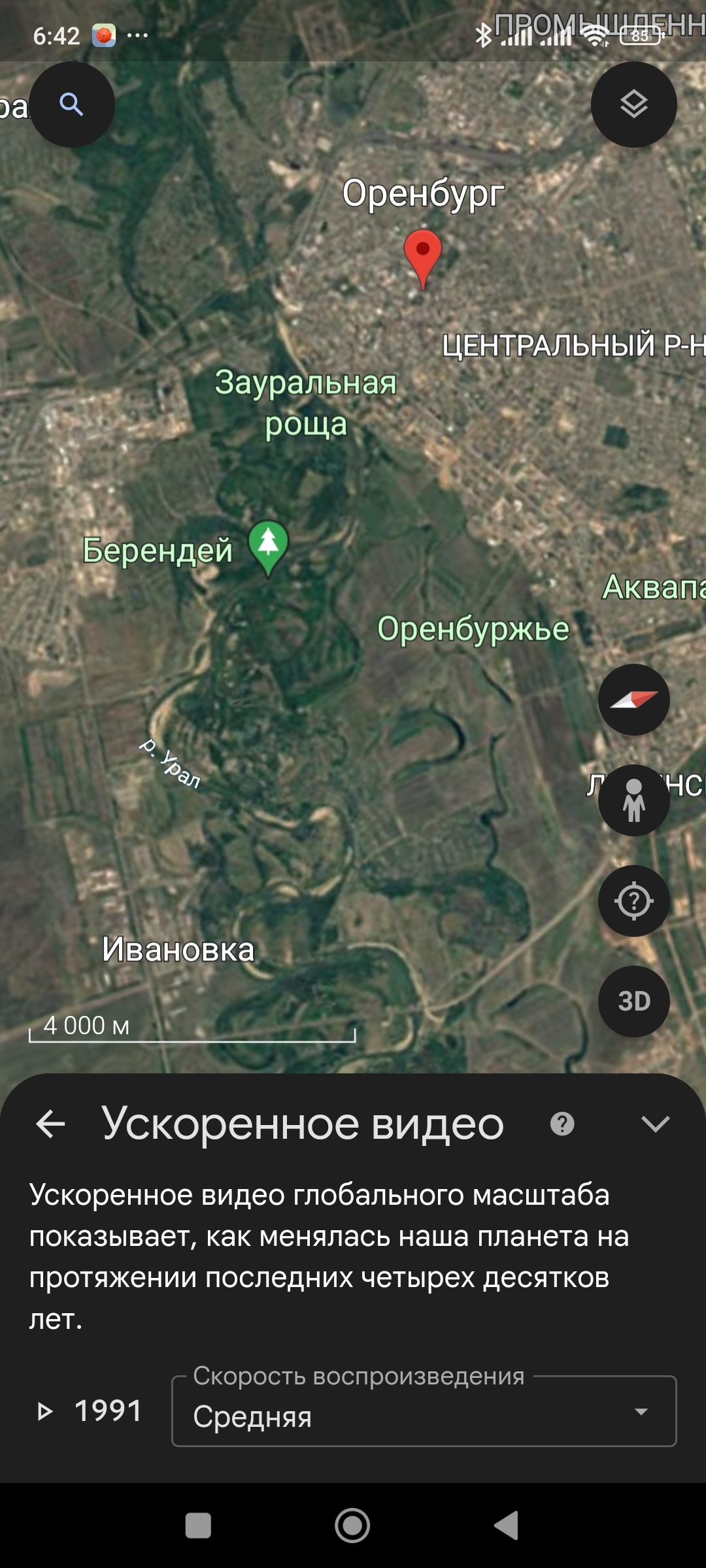The width and height of the screenshot is (706, 1568).
Task: Open the map search
Action: tap(72, 105)
